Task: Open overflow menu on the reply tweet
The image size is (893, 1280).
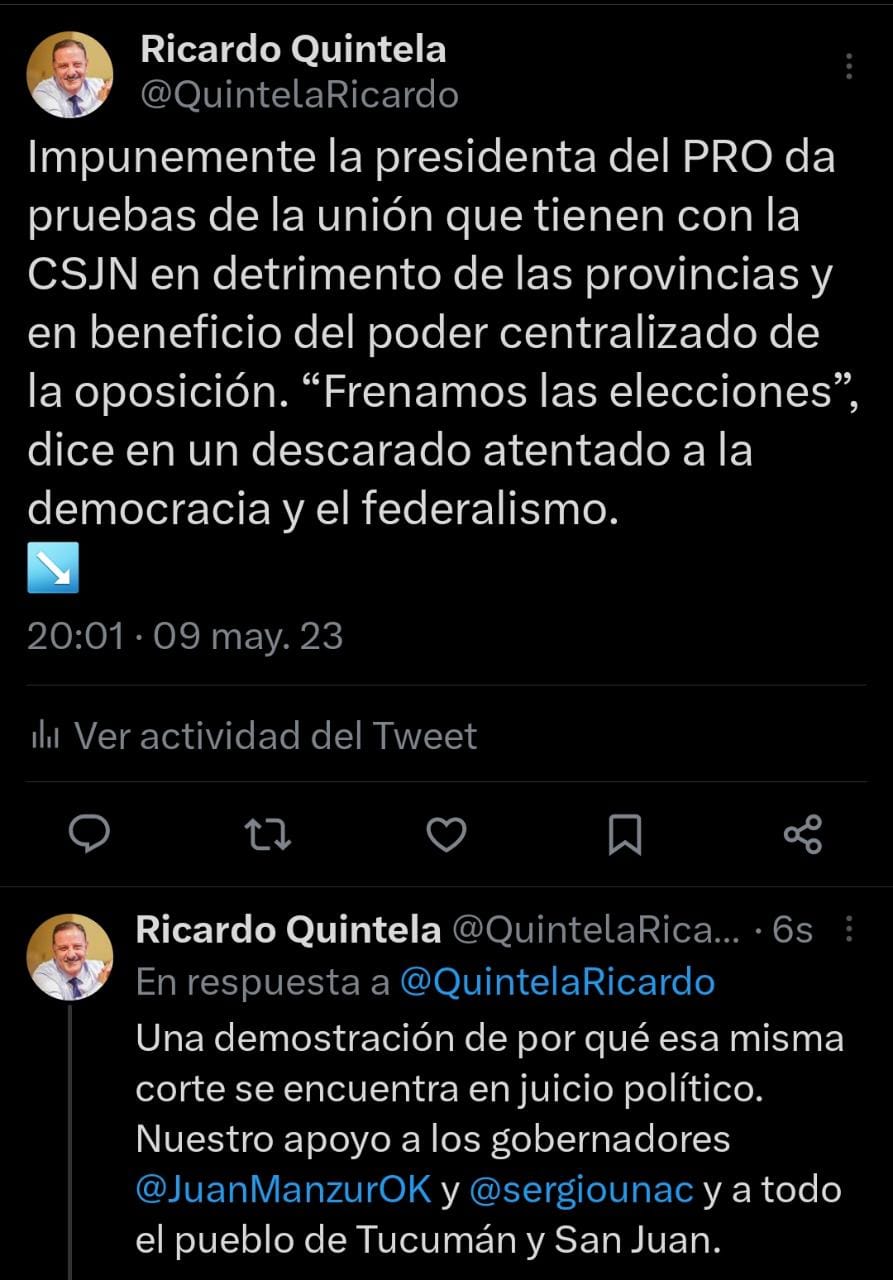Action: pos(849,930)
